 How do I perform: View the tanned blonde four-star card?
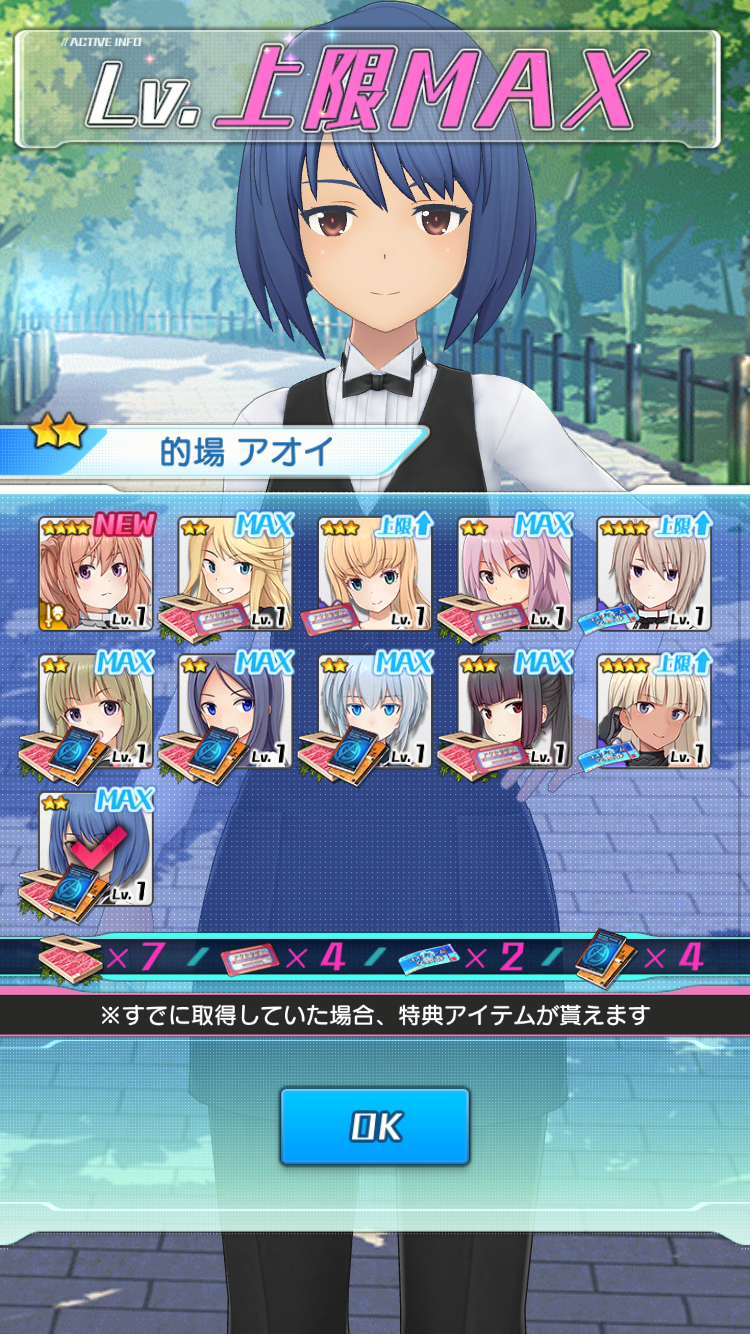coord(654,711)
